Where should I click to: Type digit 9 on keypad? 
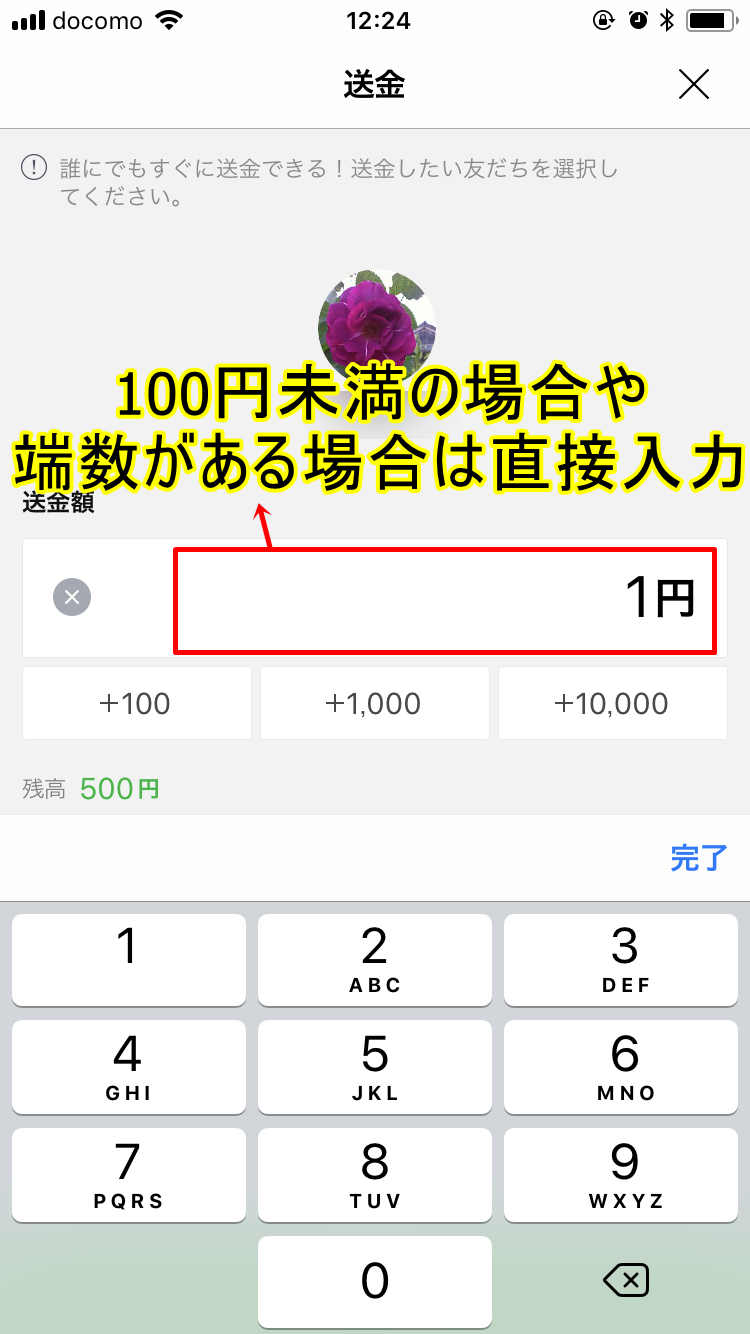click(x=624, y=1174)
